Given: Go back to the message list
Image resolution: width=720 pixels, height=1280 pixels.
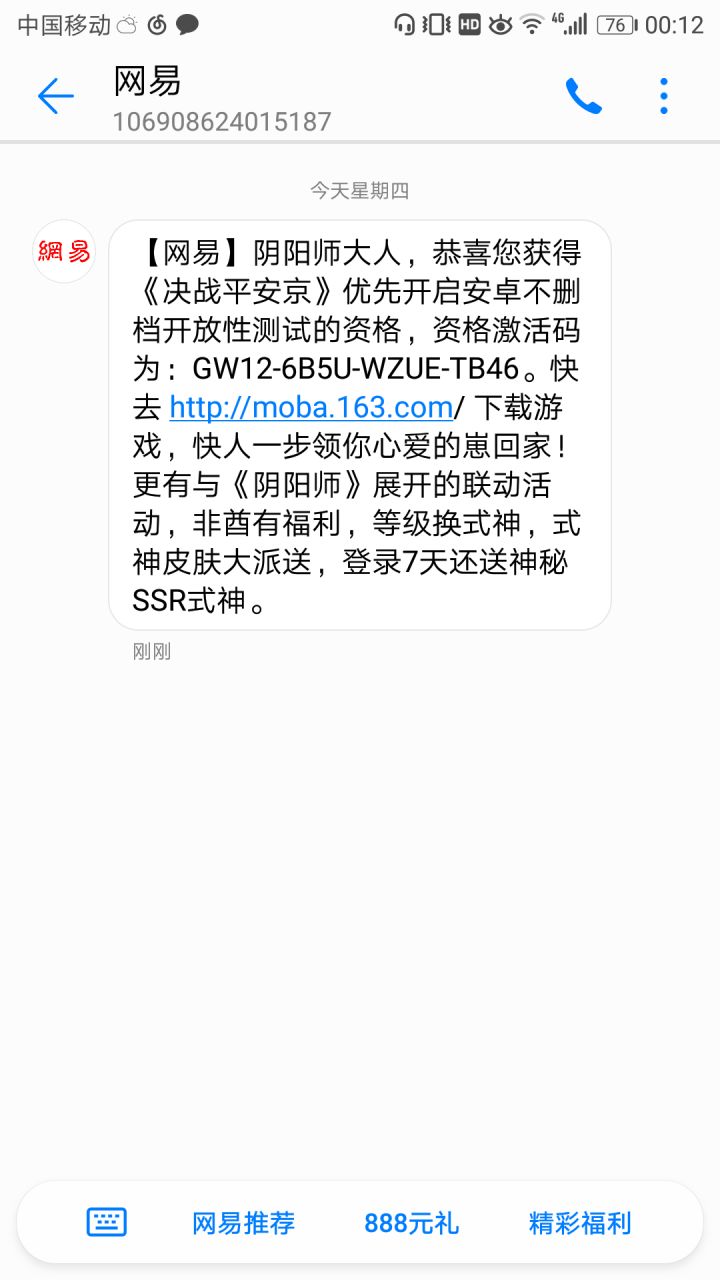Looking at the screenshot, I should tap(56, 96).
